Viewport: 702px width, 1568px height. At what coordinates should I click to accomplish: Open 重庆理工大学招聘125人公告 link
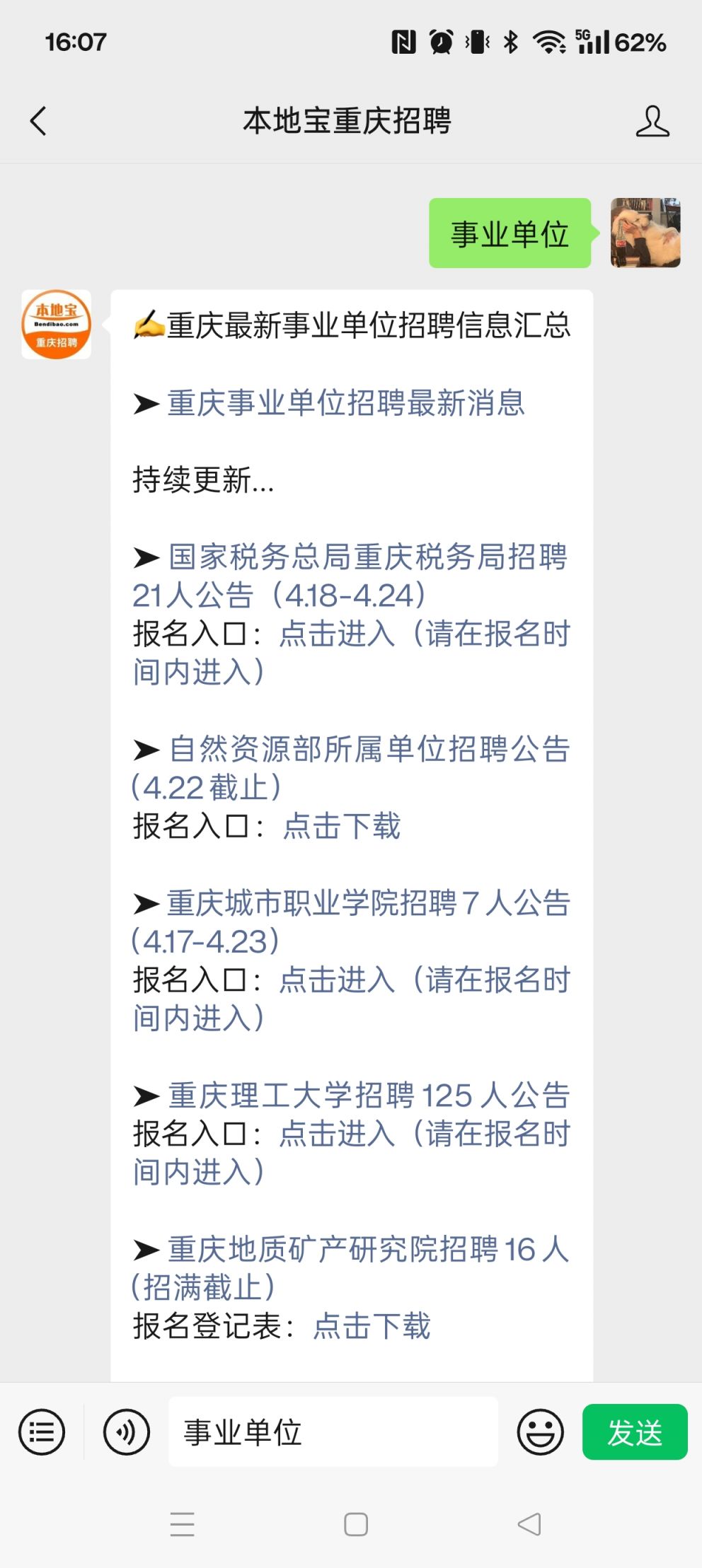point(369,1095)
